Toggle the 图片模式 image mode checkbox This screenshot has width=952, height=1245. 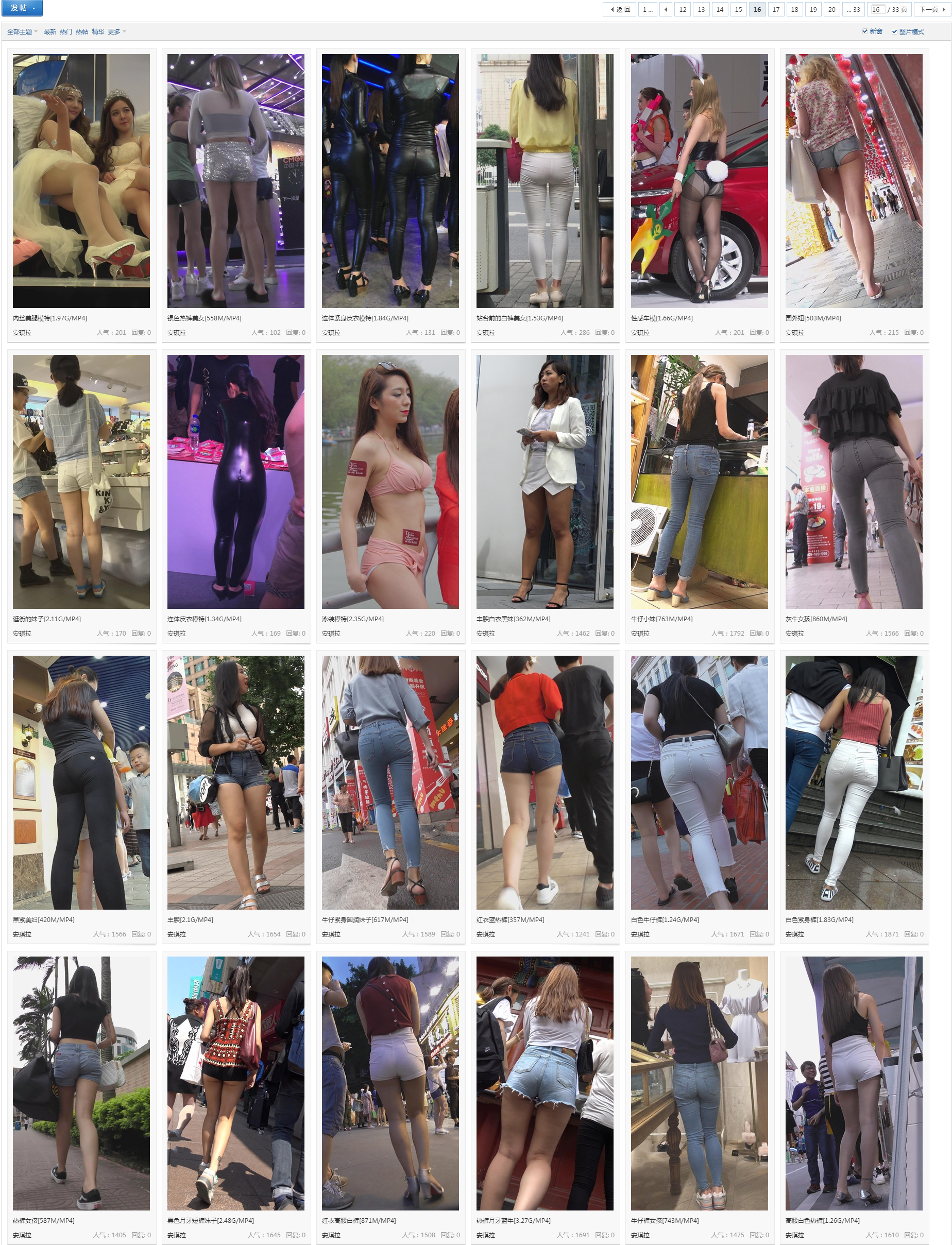(894, 32)
